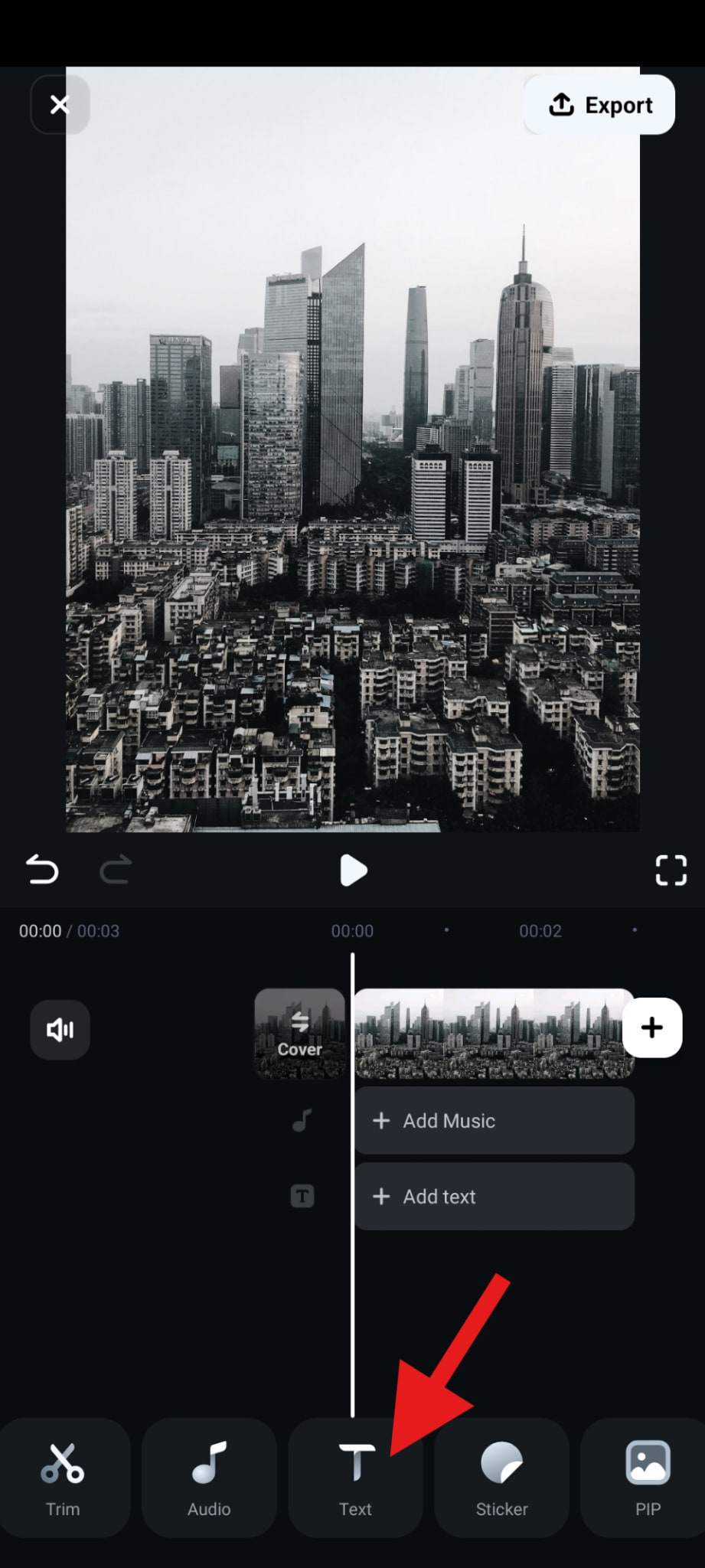Change the video cover
705x1568 pixels.
pos(299,1033)
